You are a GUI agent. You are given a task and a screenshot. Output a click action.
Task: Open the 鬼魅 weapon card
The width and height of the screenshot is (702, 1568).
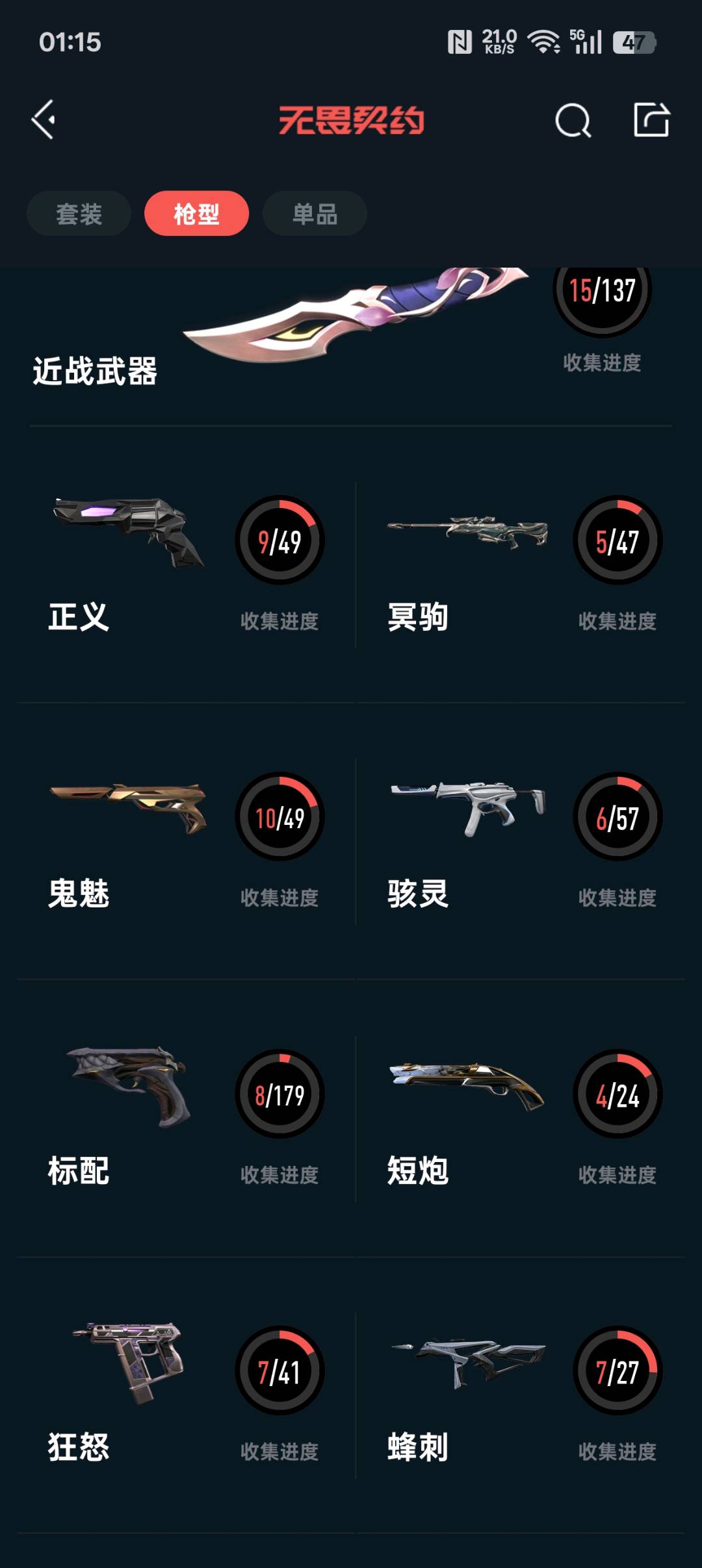pos(187,841)
